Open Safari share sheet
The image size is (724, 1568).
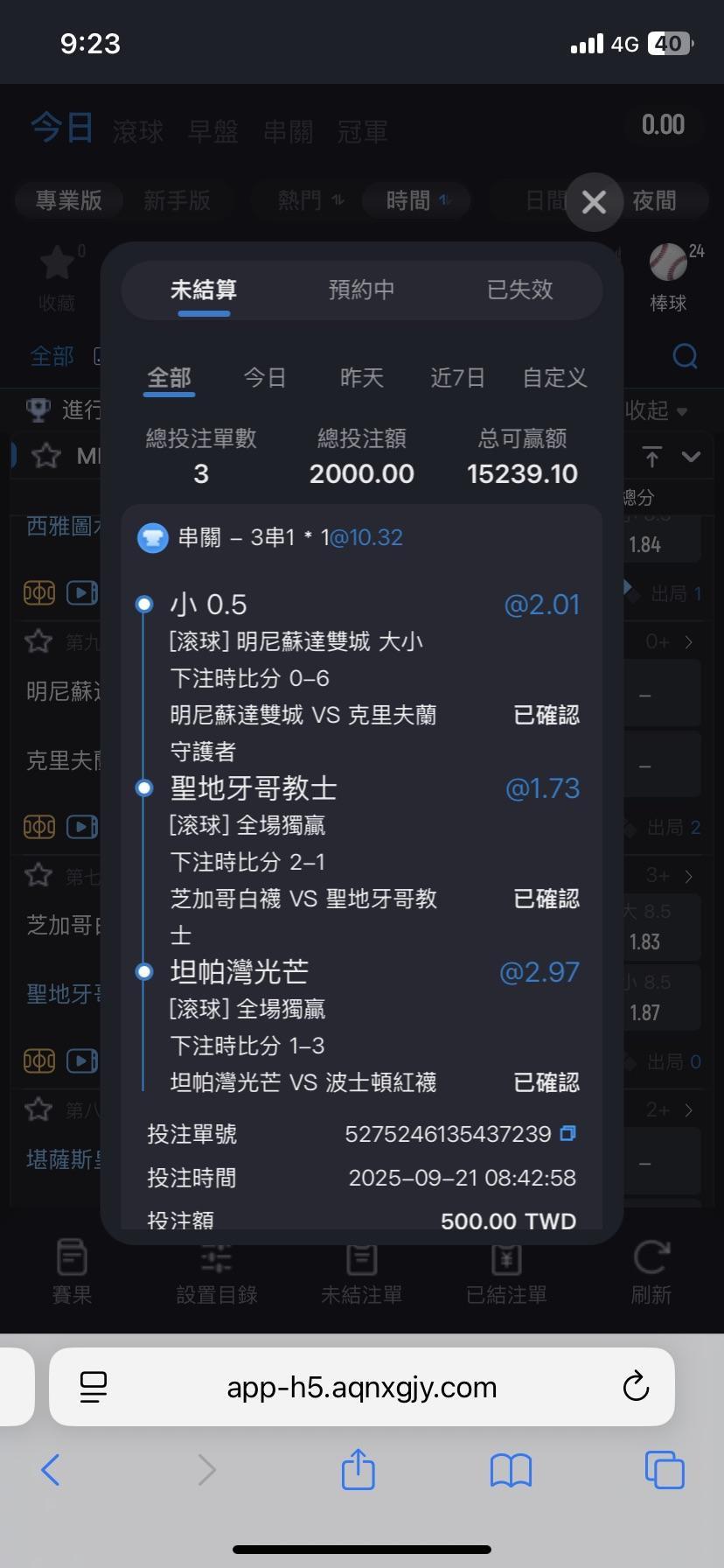click(358, 1469)
